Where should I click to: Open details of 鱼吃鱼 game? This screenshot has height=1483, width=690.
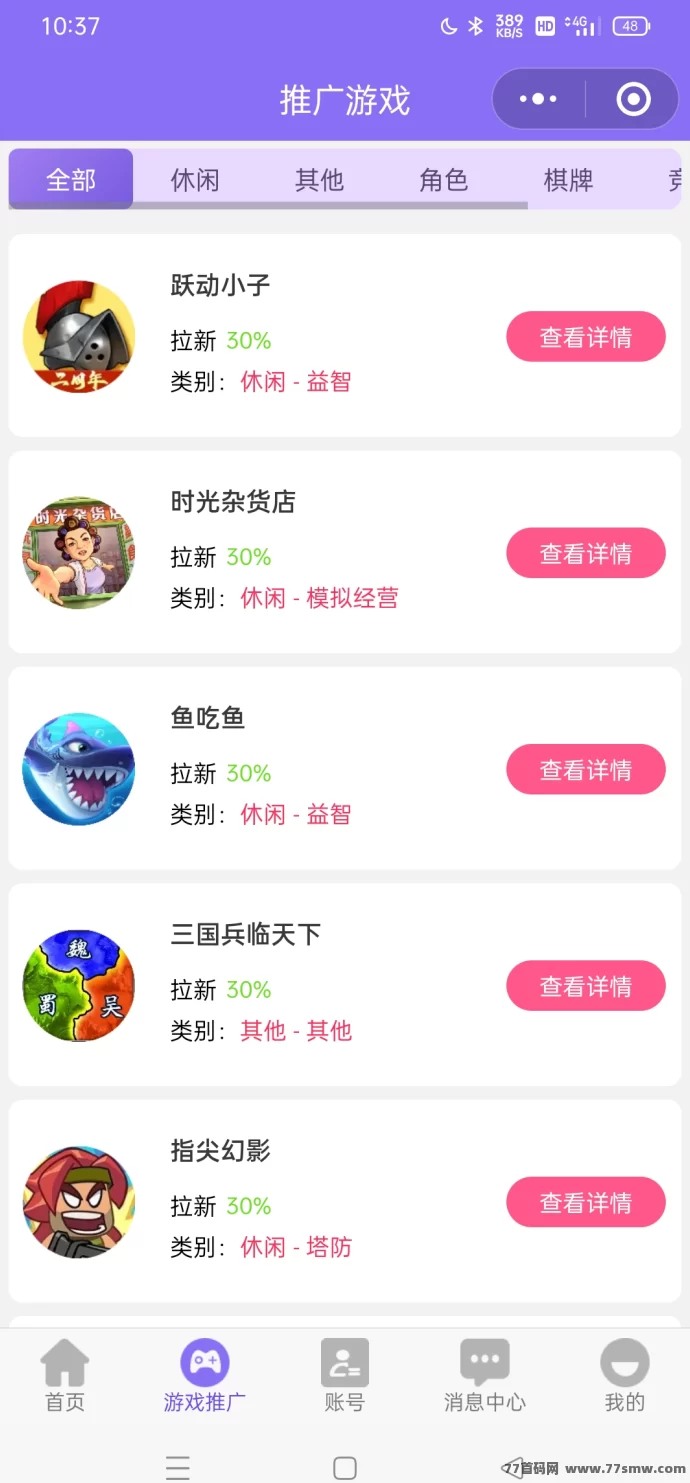pos(585,770)
